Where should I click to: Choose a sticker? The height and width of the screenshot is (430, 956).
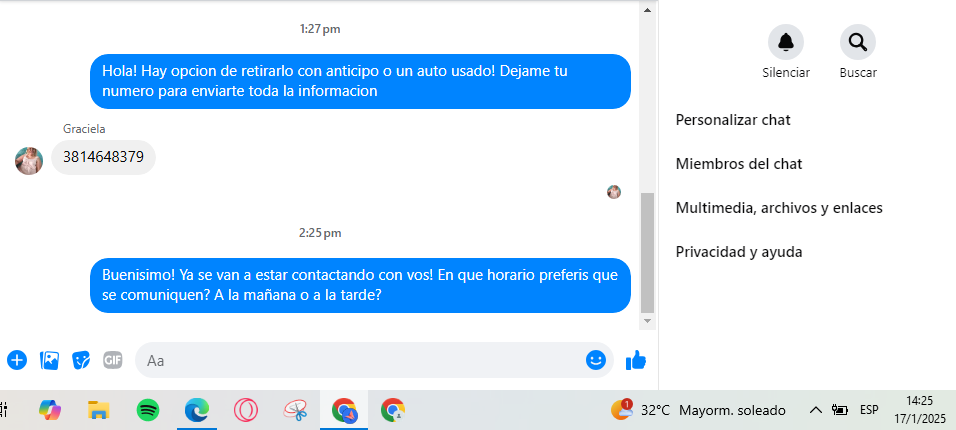tap(81, 360)
